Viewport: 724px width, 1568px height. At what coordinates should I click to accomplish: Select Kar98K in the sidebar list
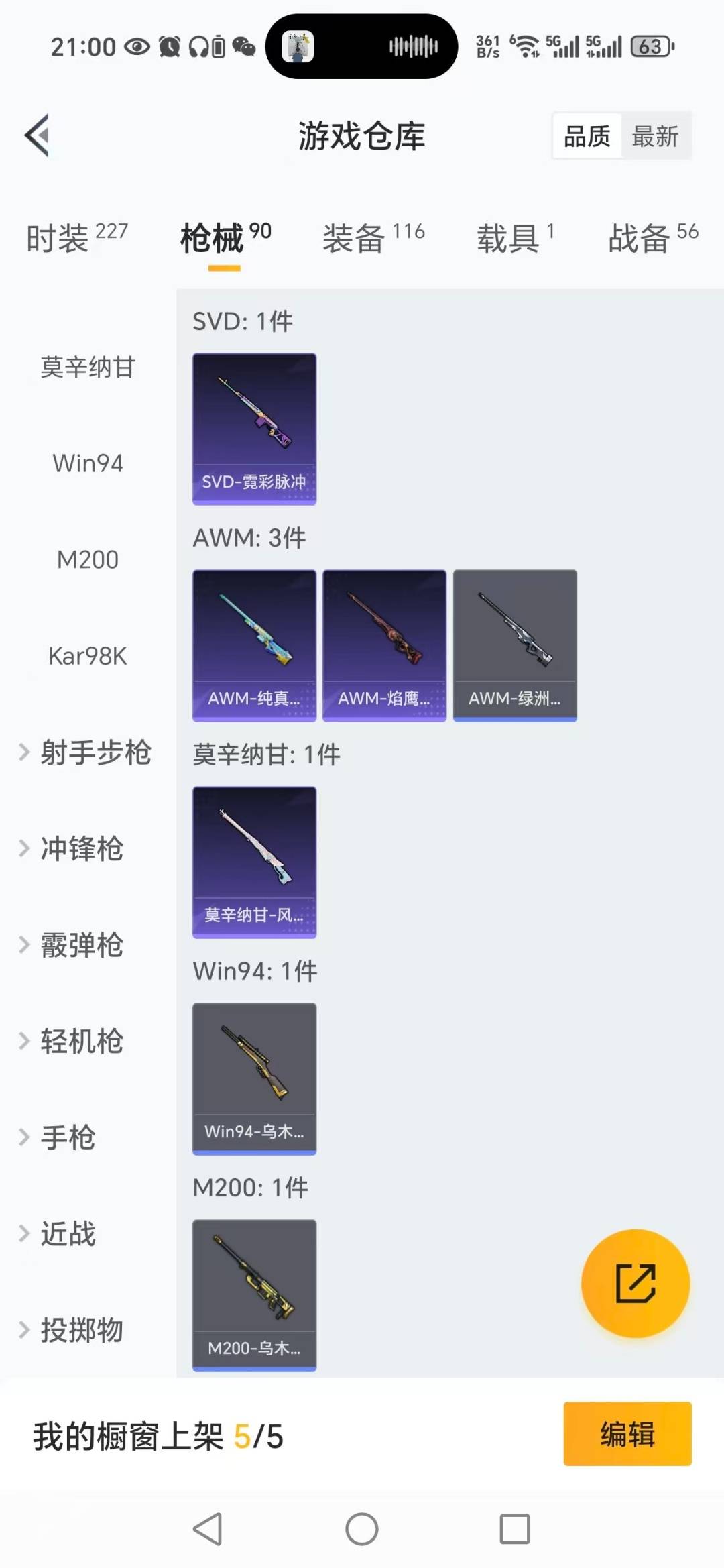click(86, 657)
